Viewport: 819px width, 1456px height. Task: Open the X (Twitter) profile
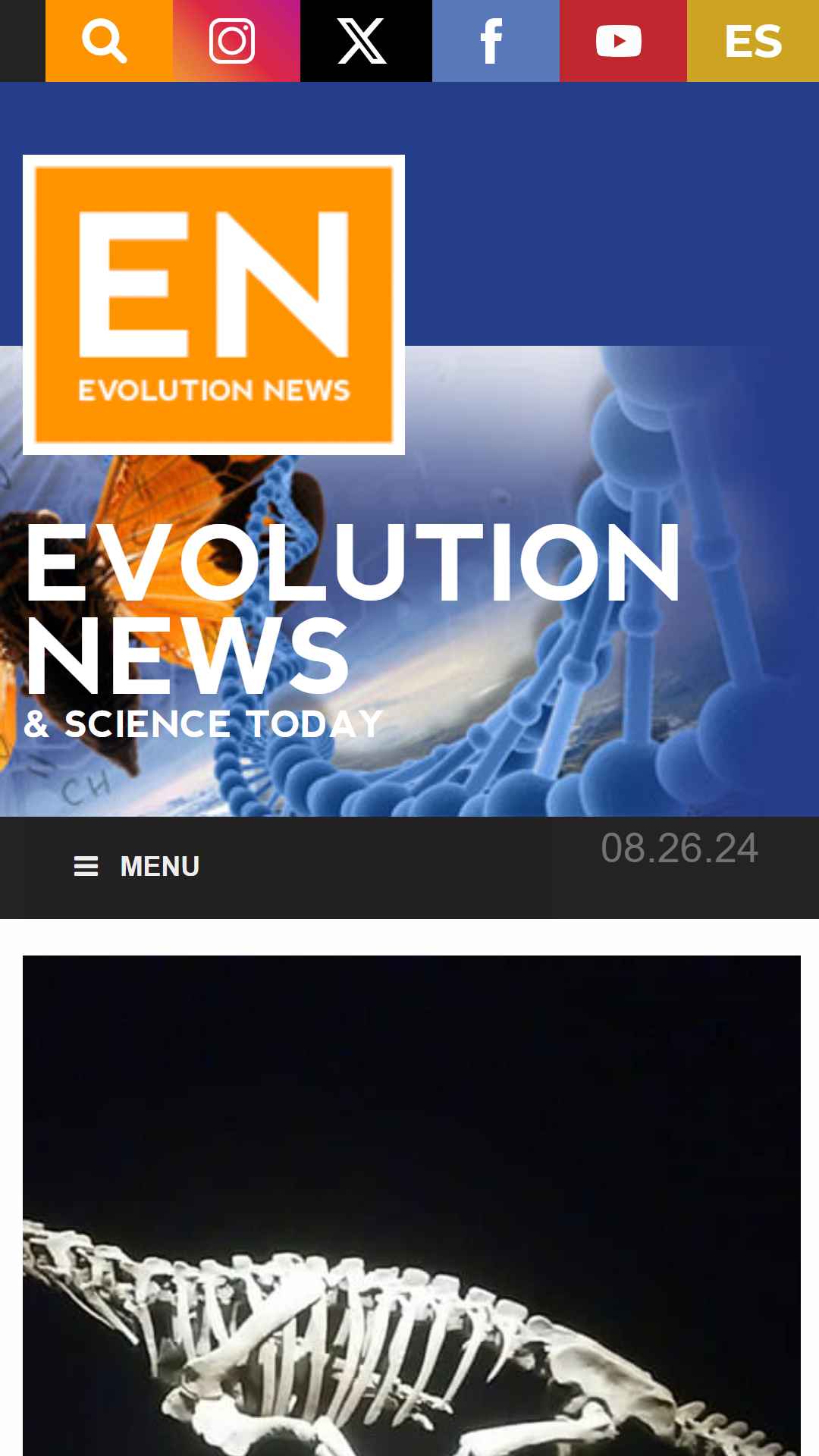point(366,41)
